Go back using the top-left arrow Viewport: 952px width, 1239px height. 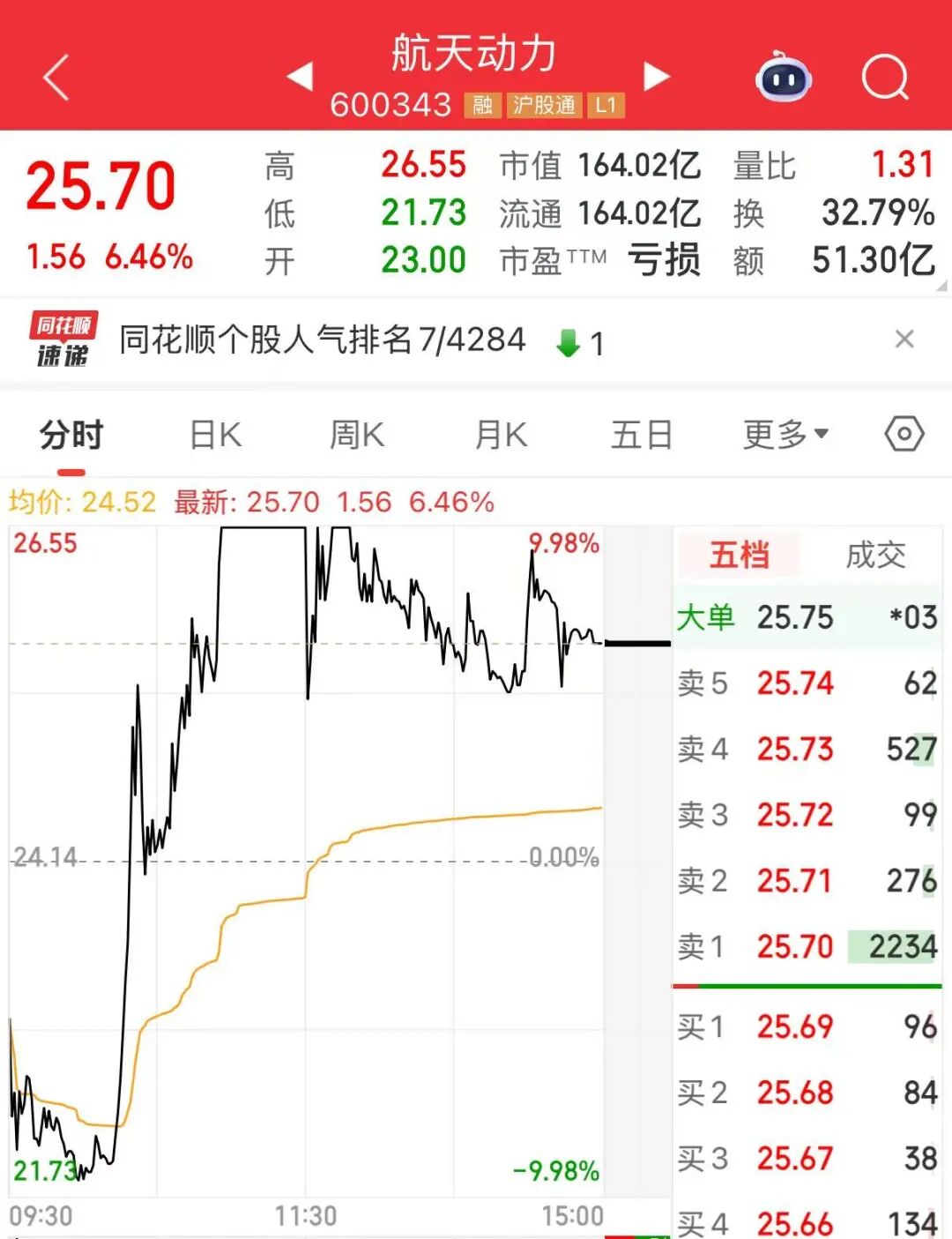pos(56,78)
